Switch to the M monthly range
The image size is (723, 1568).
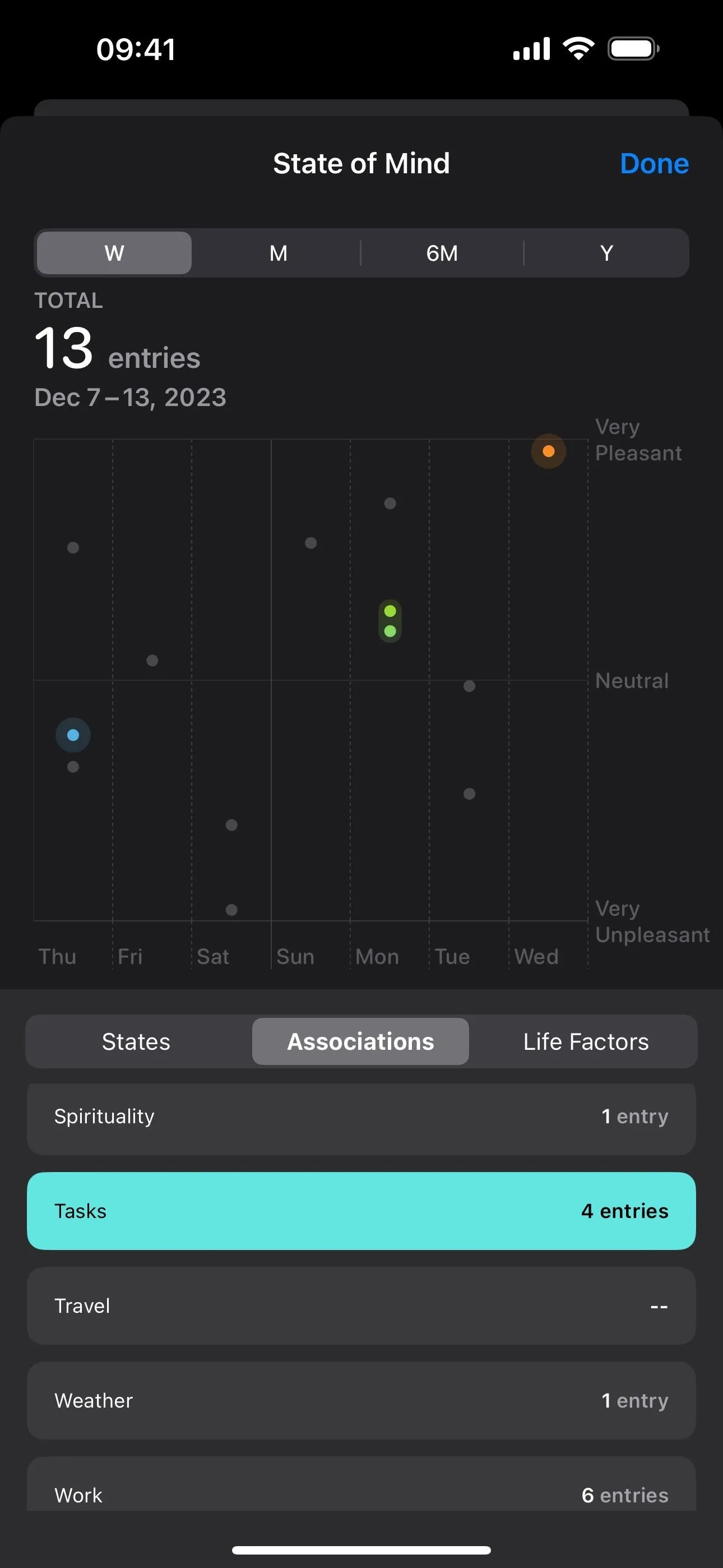point(278,252)
